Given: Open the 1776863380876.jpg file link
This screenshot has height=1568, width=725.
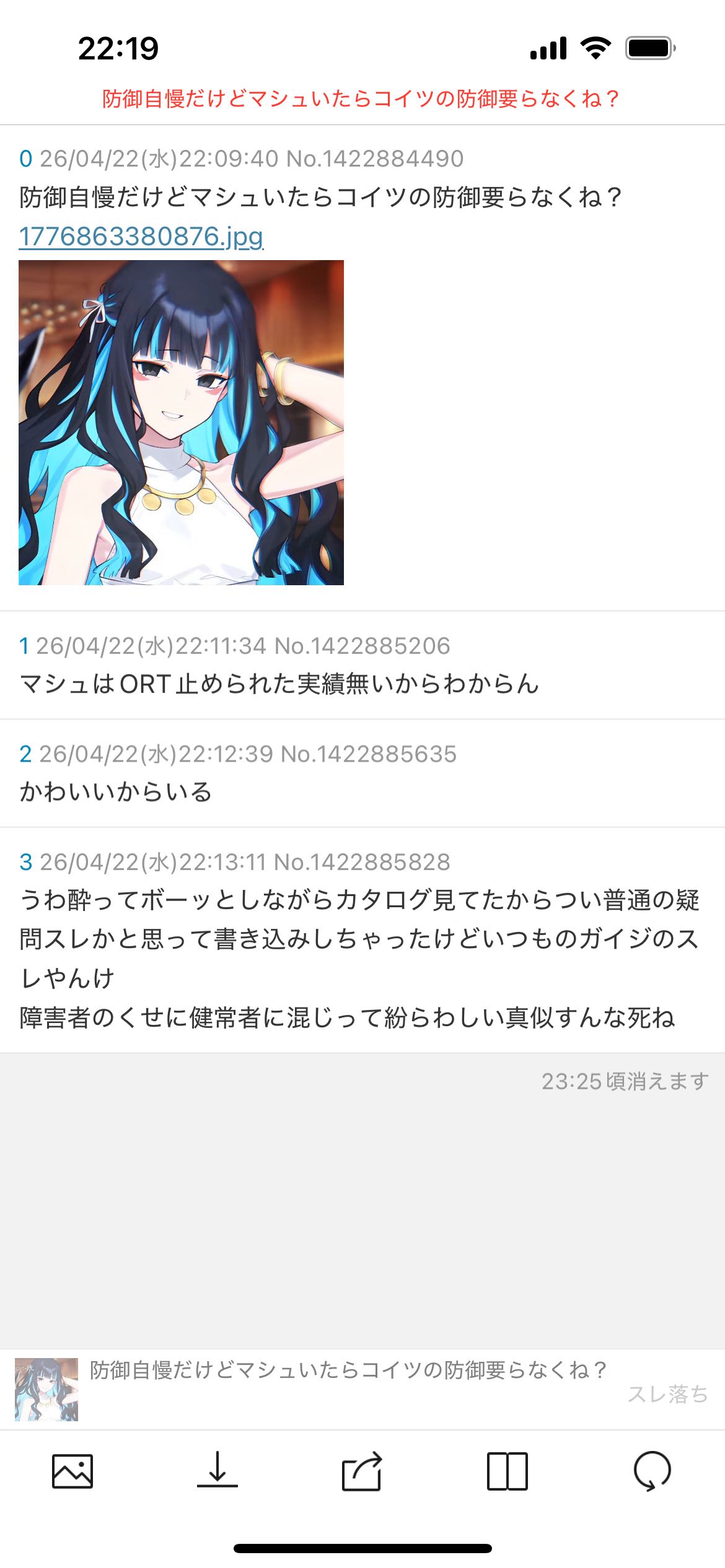Looking at the screenshot, I should click(x=141, y=237).
